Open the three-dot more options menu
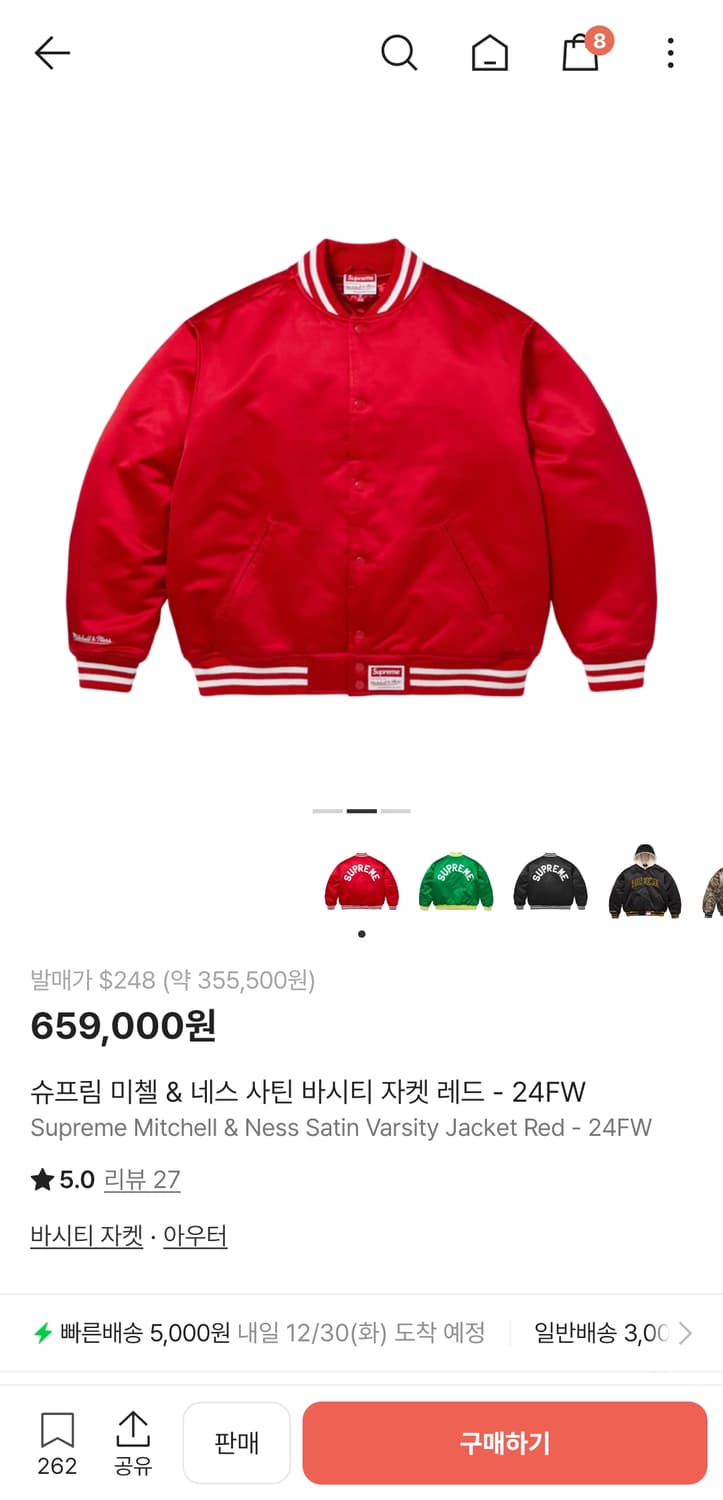The image size is (723, 1500). coord(669,54)
